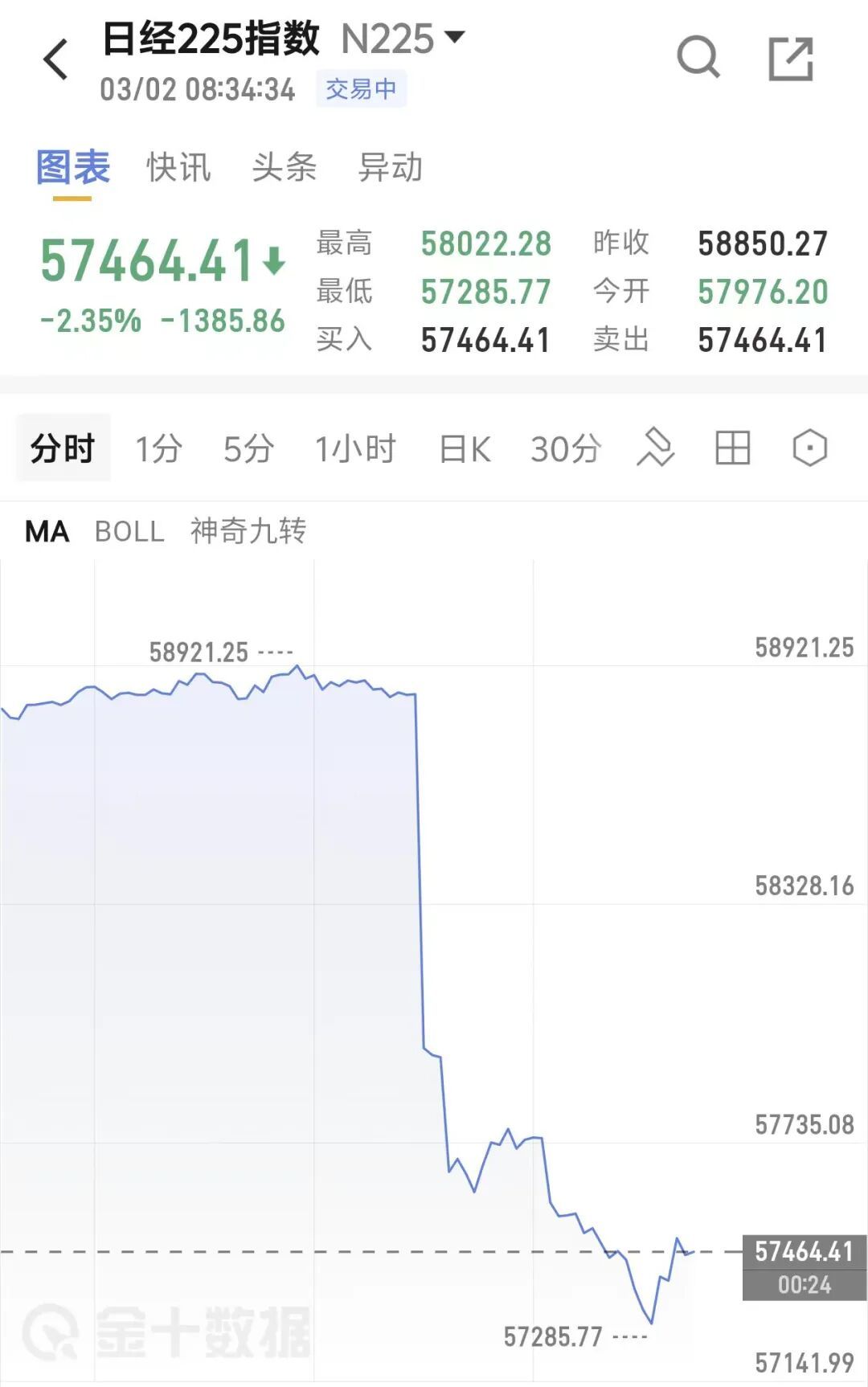Screen dimensions: 868x1387
Task: Open the 头条 tab
Action: pos(284,168)
